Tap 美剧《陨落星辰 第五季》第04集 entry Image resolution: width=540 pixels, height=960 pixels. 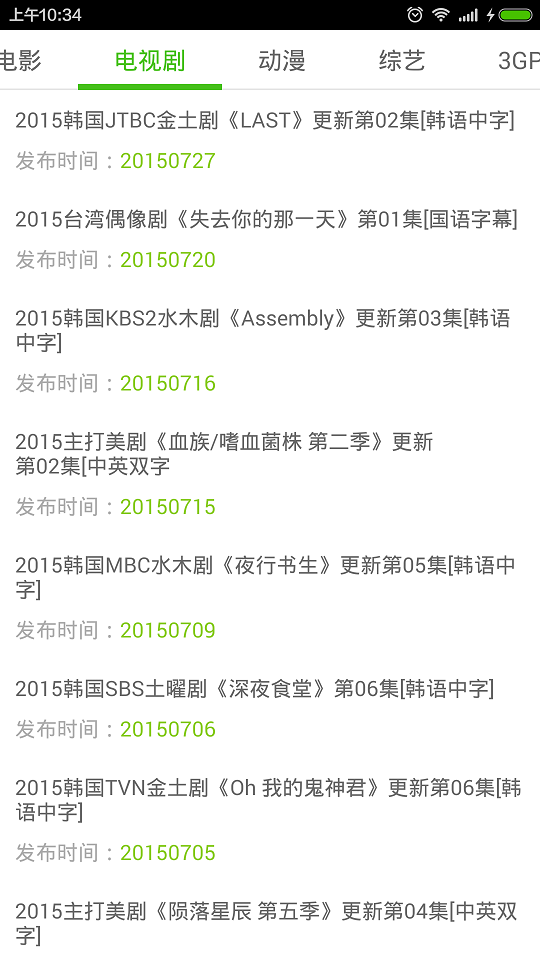(x=270, y=921)
